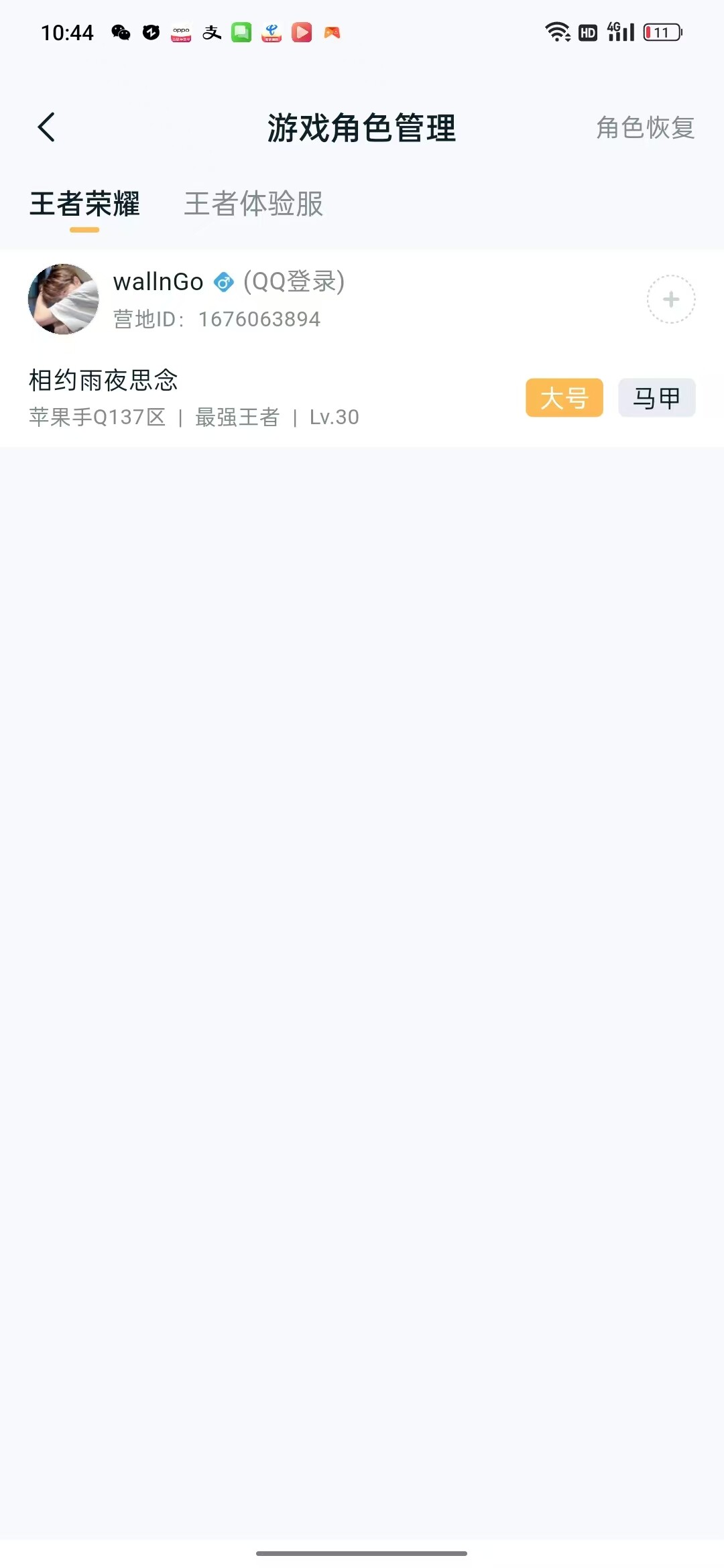Open 角色恢复 in the top bar
Image resolution: width=724 pixels, height=1568 pixels.
coord(645,127)
